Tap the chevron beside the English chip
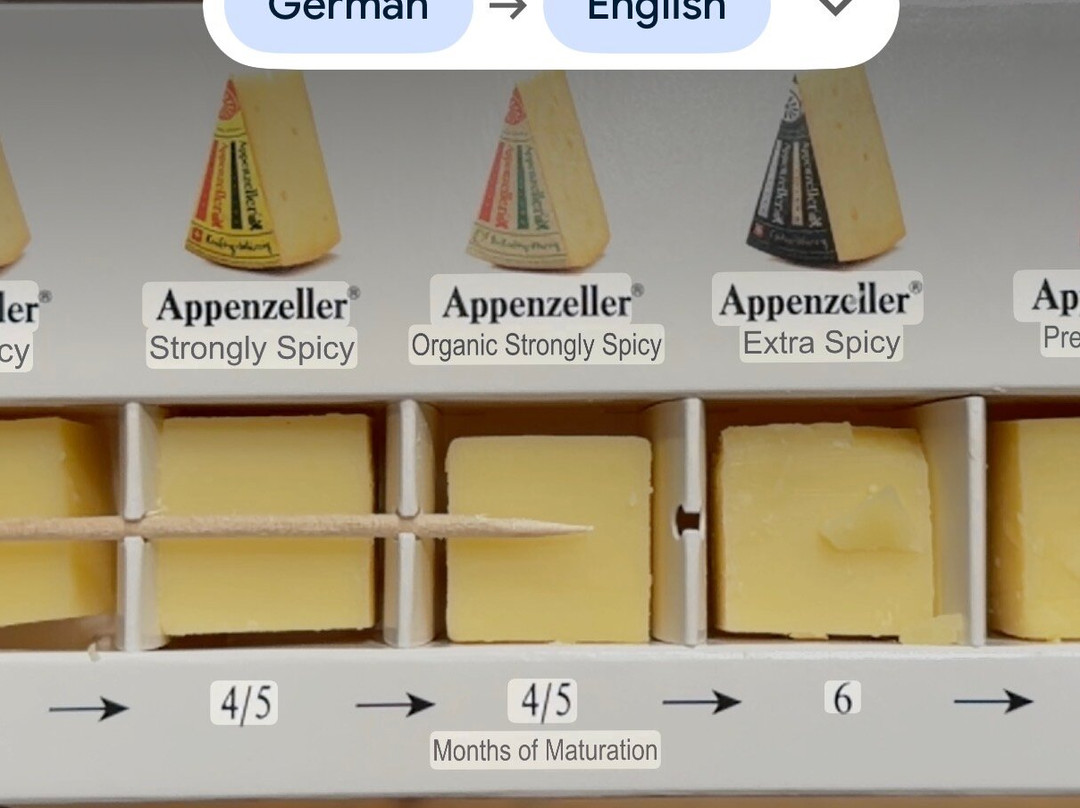 tap(835, 7)
